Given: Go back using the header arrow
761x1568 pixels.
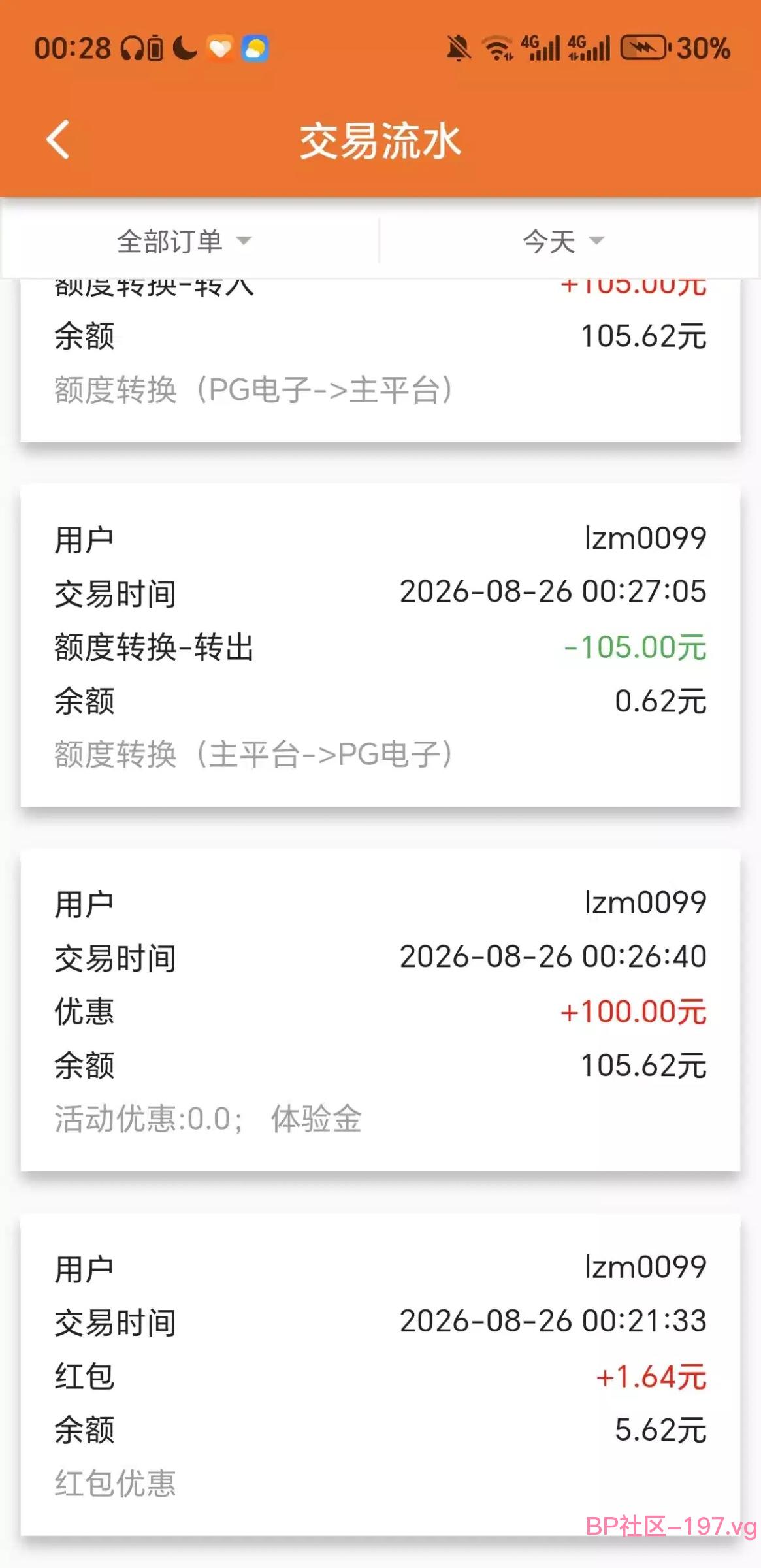Looking at the screenshot, I should click(x=58, y=140).
